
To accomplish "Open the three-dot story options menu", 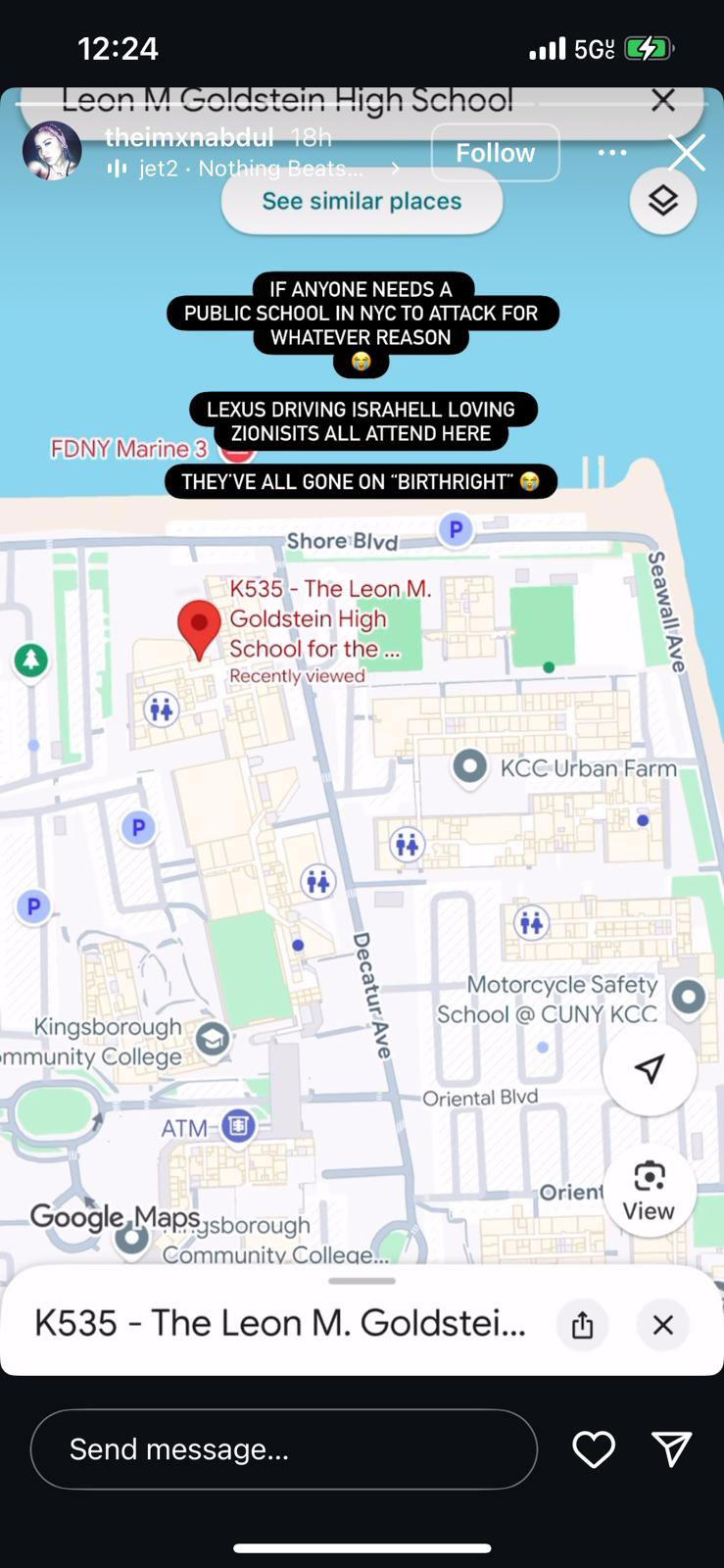I will click(612, 153).
